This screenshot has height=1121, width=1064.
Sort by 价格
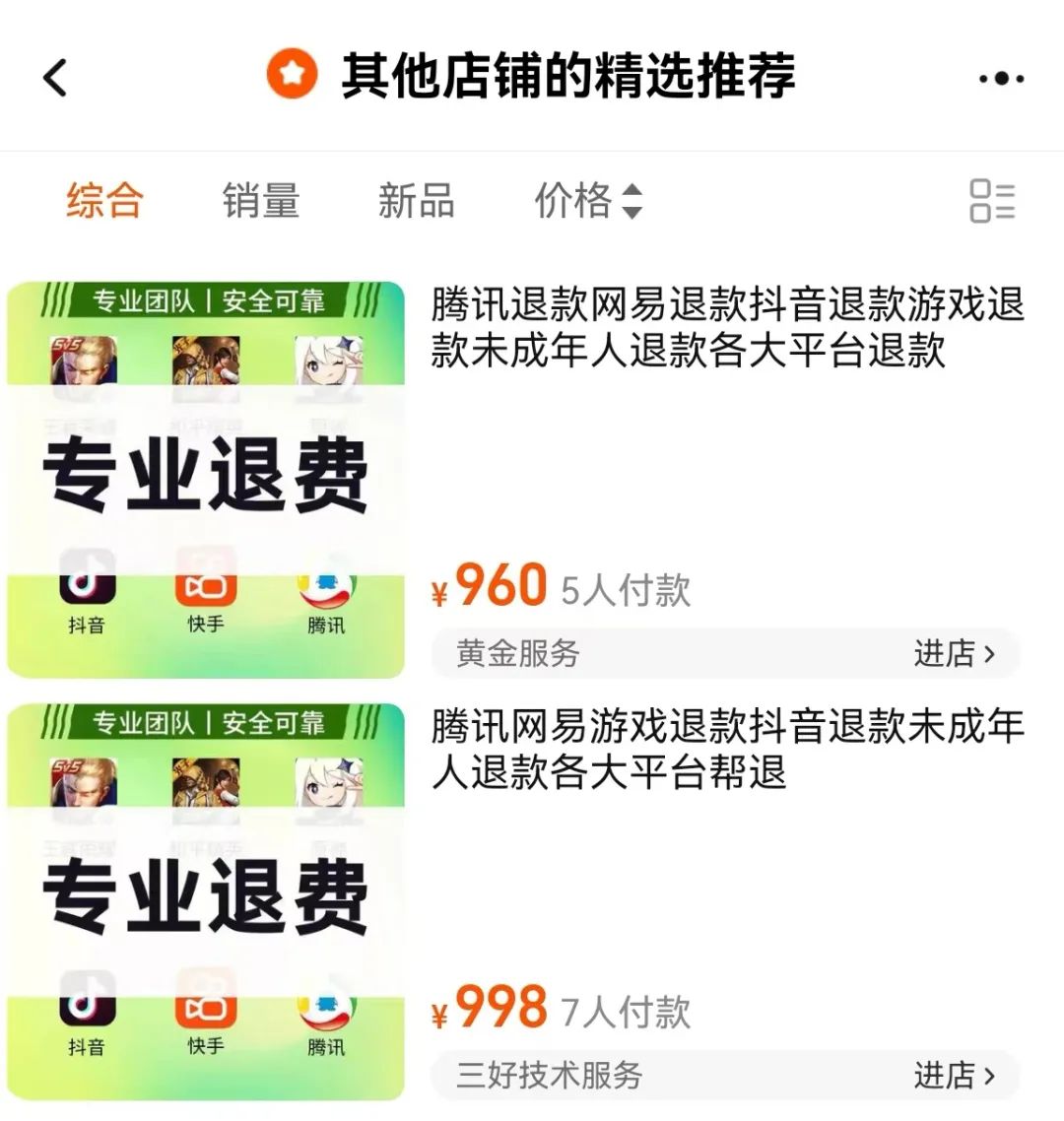587,201
